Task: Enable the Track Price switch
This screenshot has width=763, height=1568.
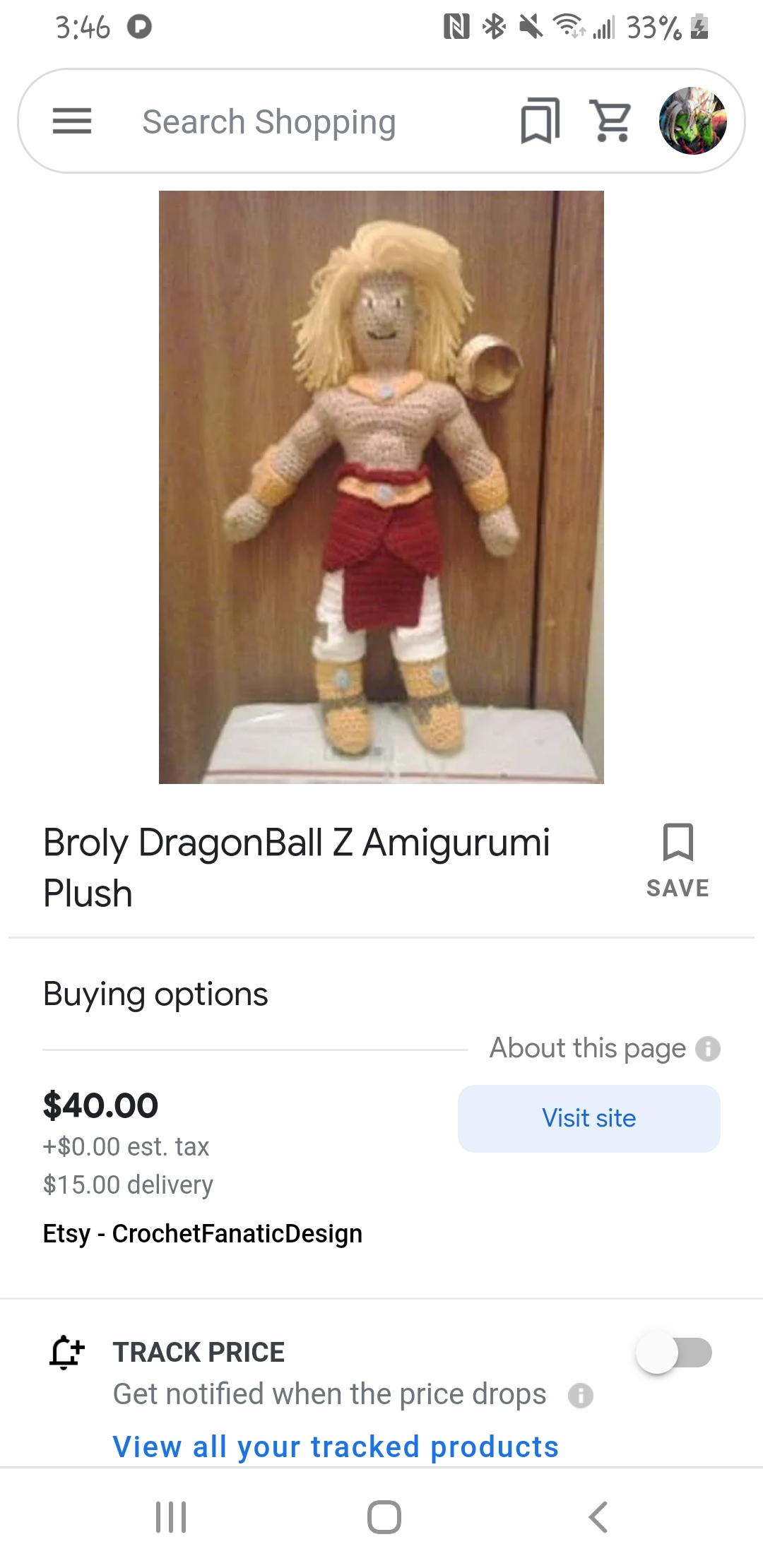Action: coord(673,1353)
